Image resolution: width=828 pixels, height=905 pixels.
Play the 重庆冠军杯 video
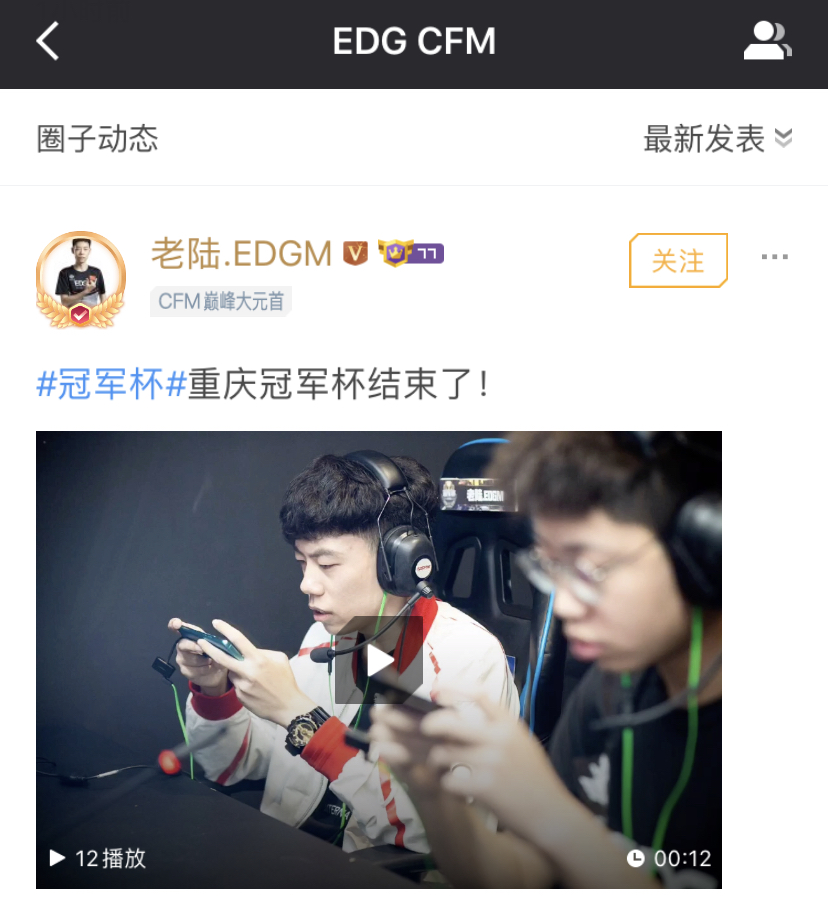point(378,660)
